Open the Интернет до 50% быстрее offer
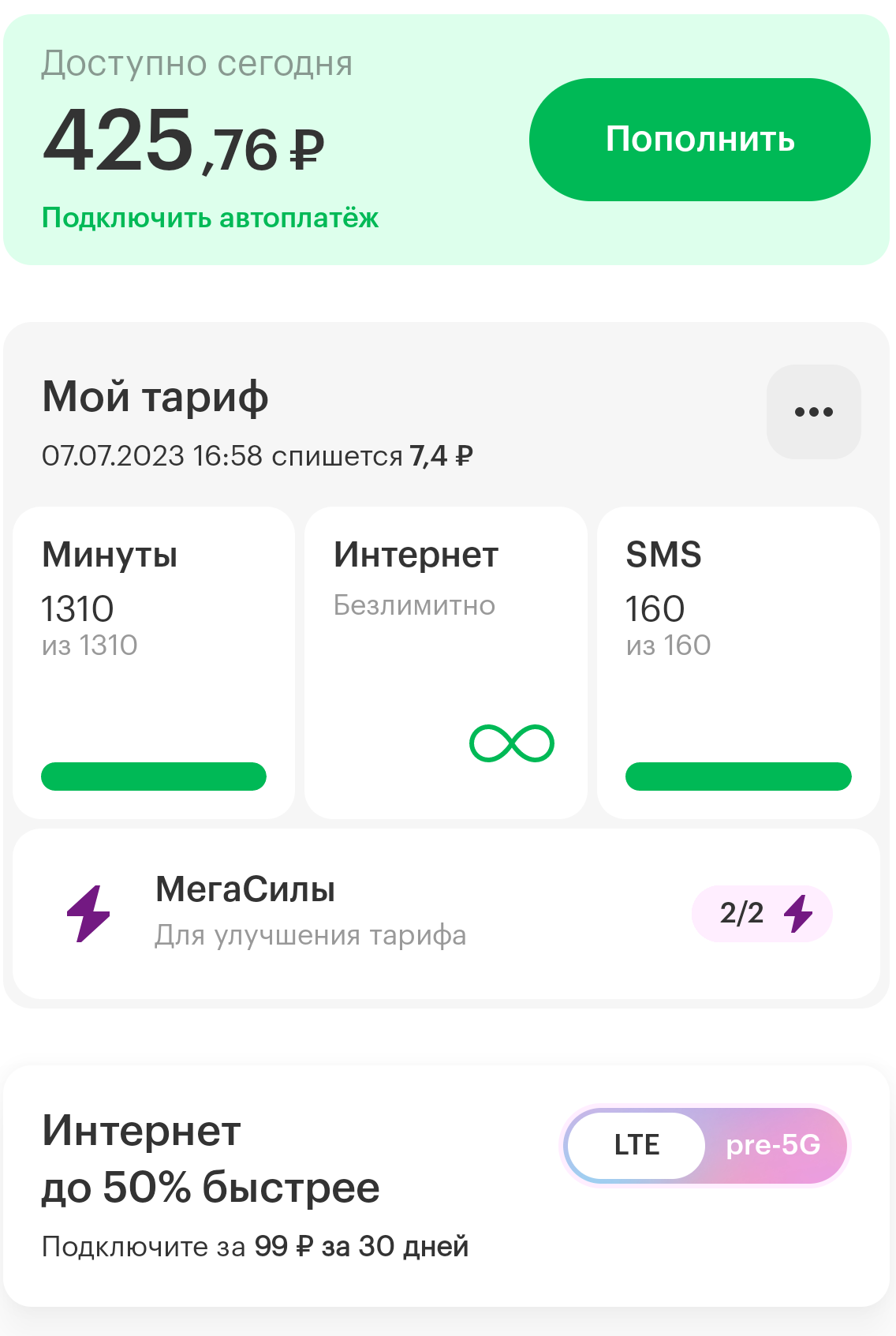896x1336 pixels. click(446, 1186)
